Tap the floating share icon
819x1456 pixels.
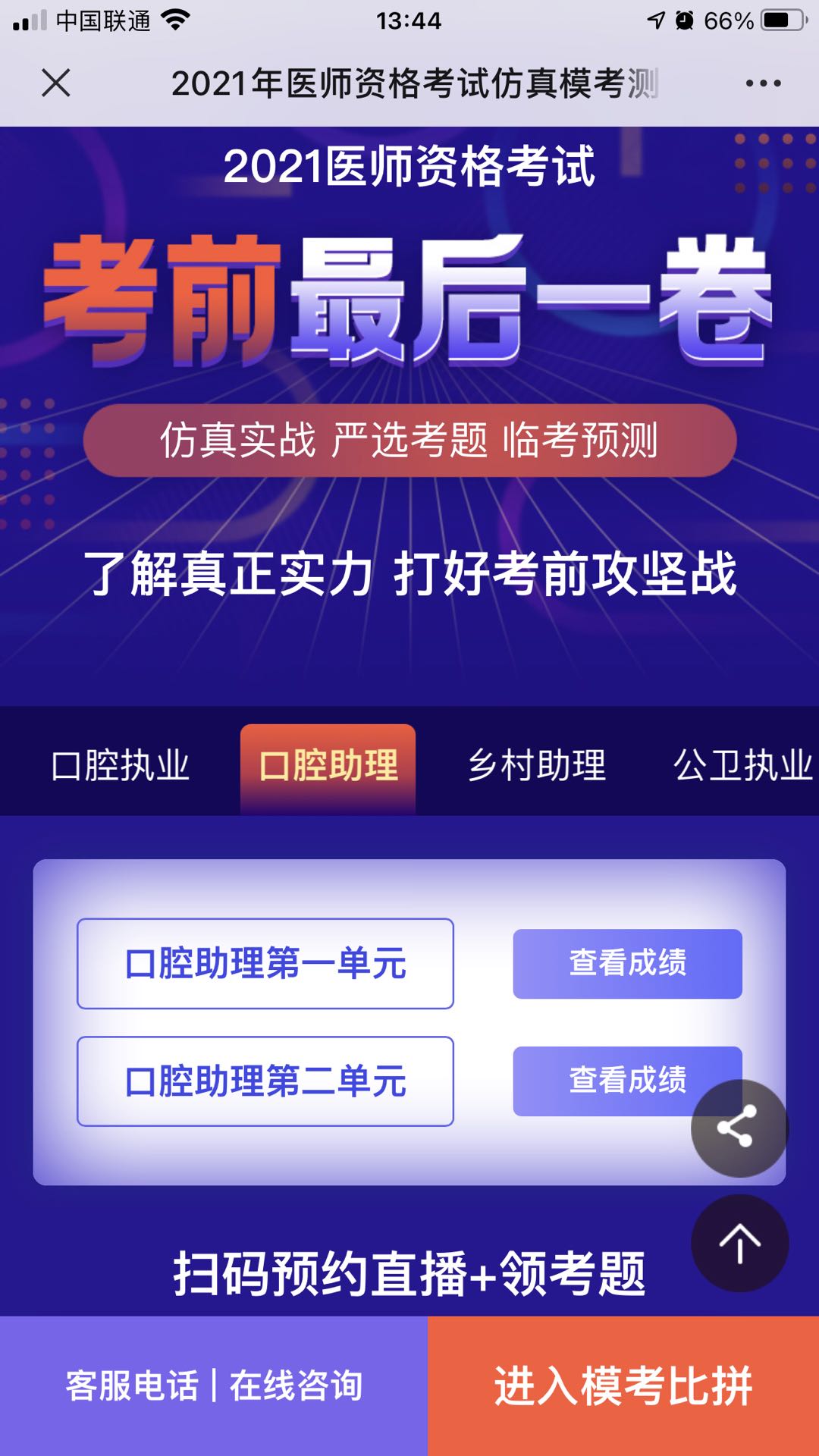739,1128
